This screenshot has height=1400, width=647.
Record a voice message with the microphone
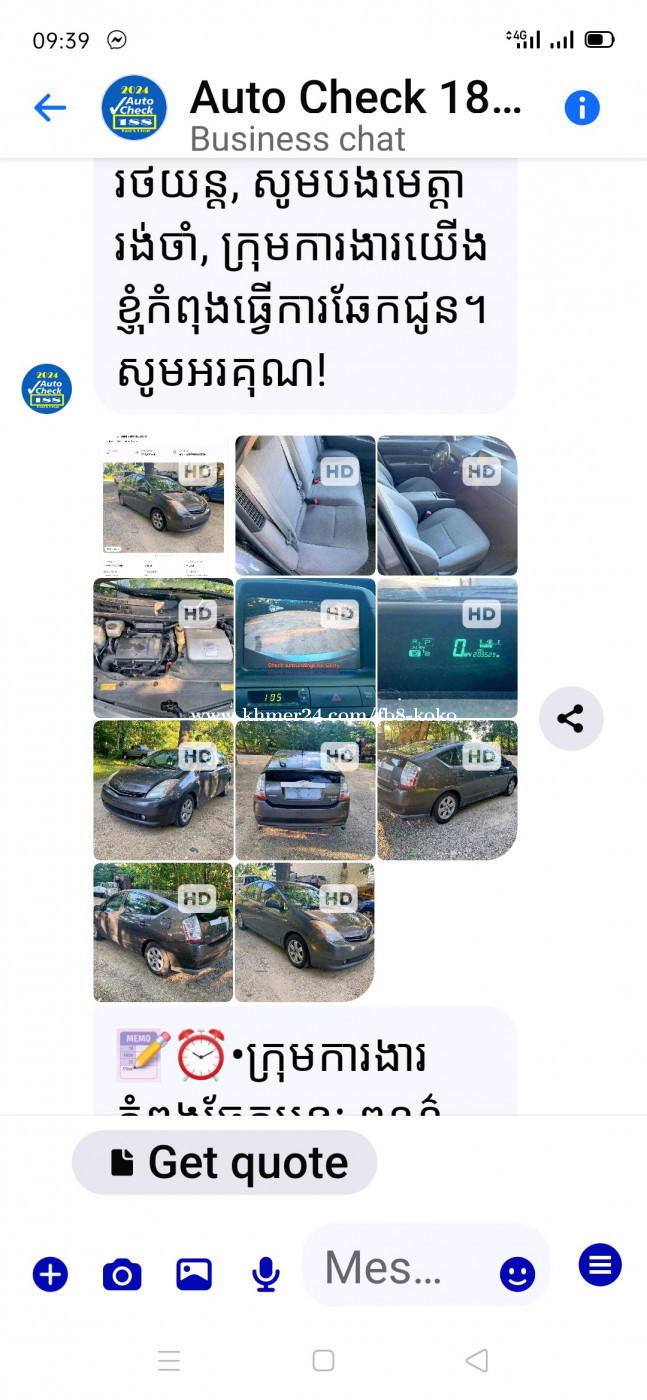(x=265, y=1275)
